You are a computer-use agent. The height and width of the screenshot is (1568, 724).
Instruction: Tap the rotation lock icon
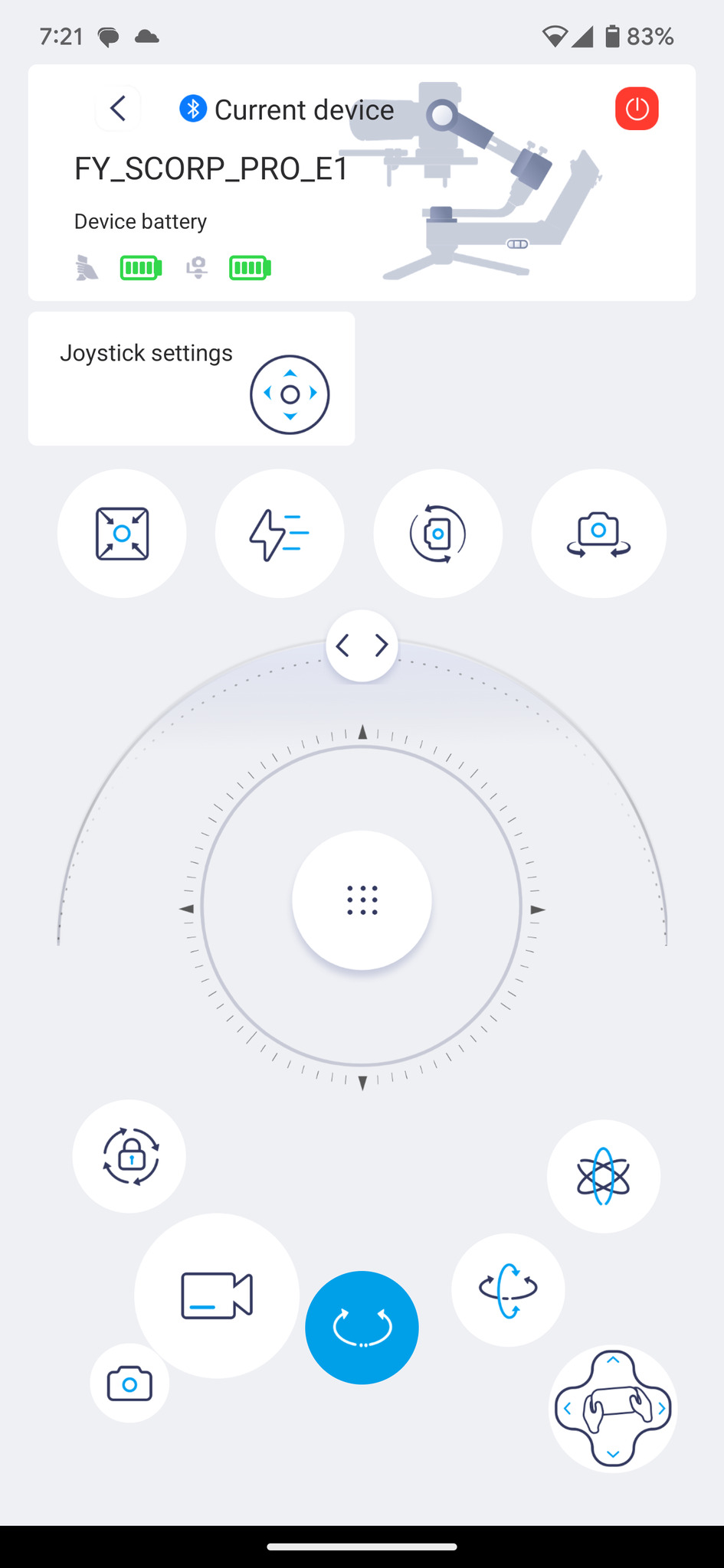[129, 1156]
